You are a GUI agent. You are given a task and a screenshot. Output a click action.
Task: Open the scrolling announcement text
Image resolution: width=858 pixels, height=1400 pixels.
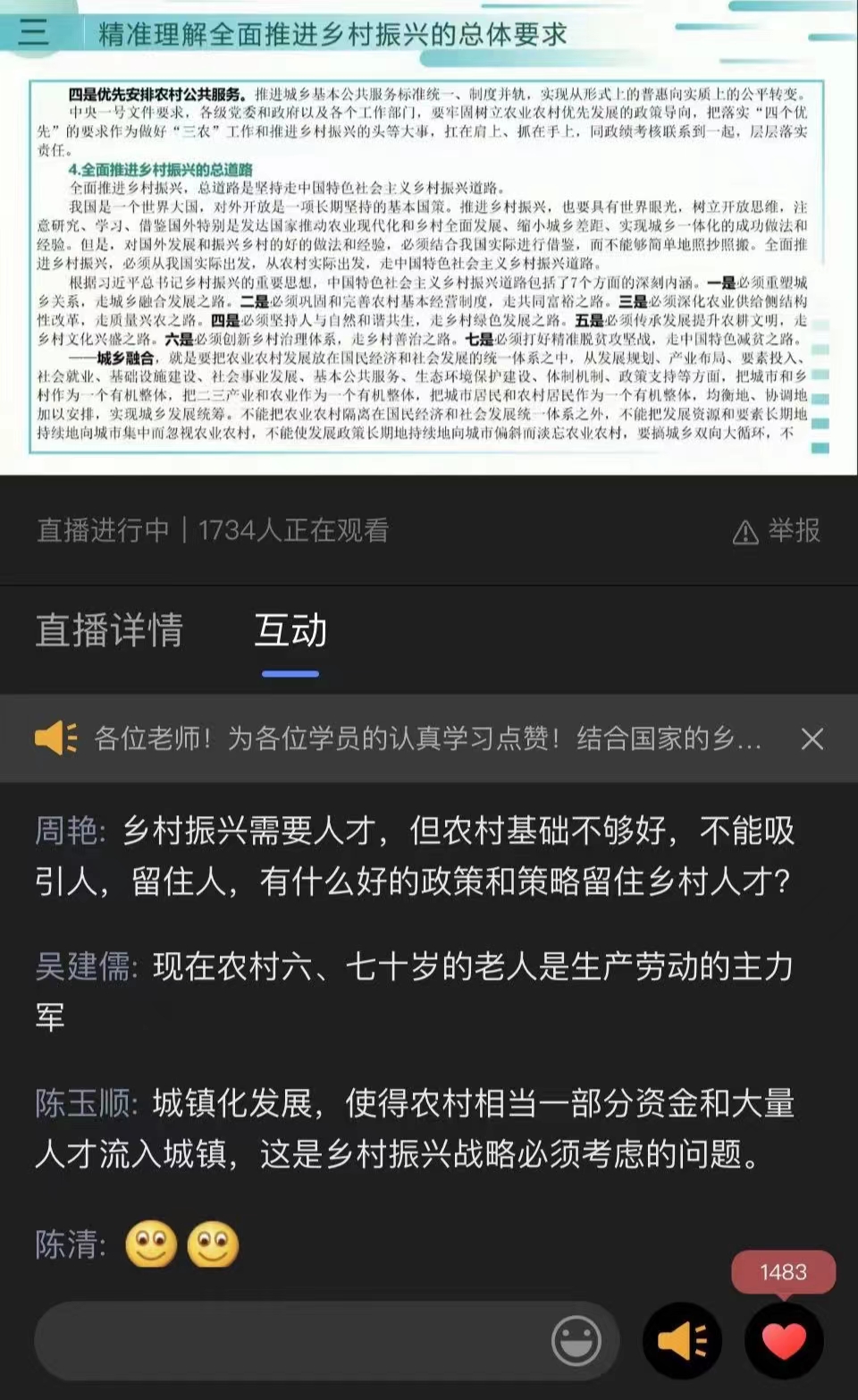[x=427, y=738]
